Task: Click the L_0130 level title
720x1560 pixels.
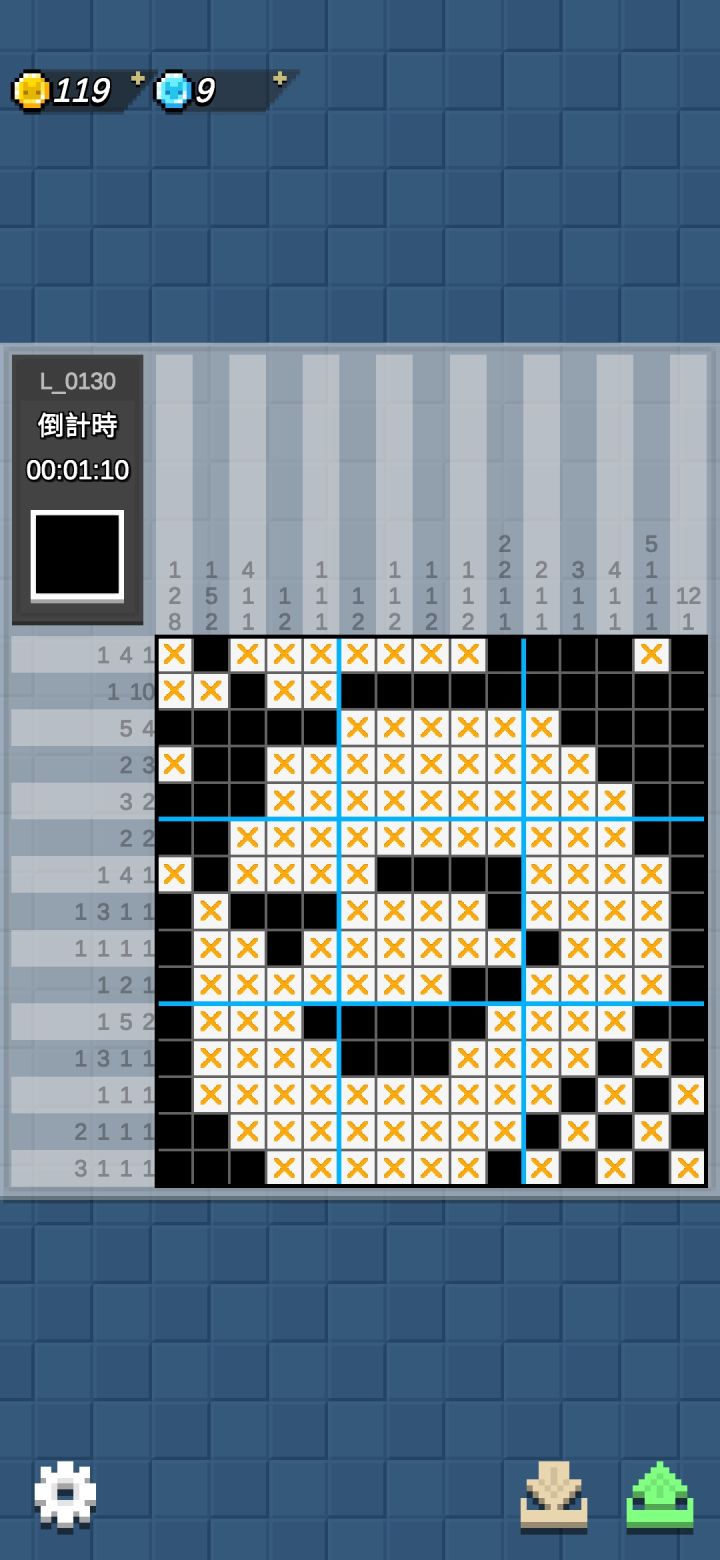Action: (77, 381)
